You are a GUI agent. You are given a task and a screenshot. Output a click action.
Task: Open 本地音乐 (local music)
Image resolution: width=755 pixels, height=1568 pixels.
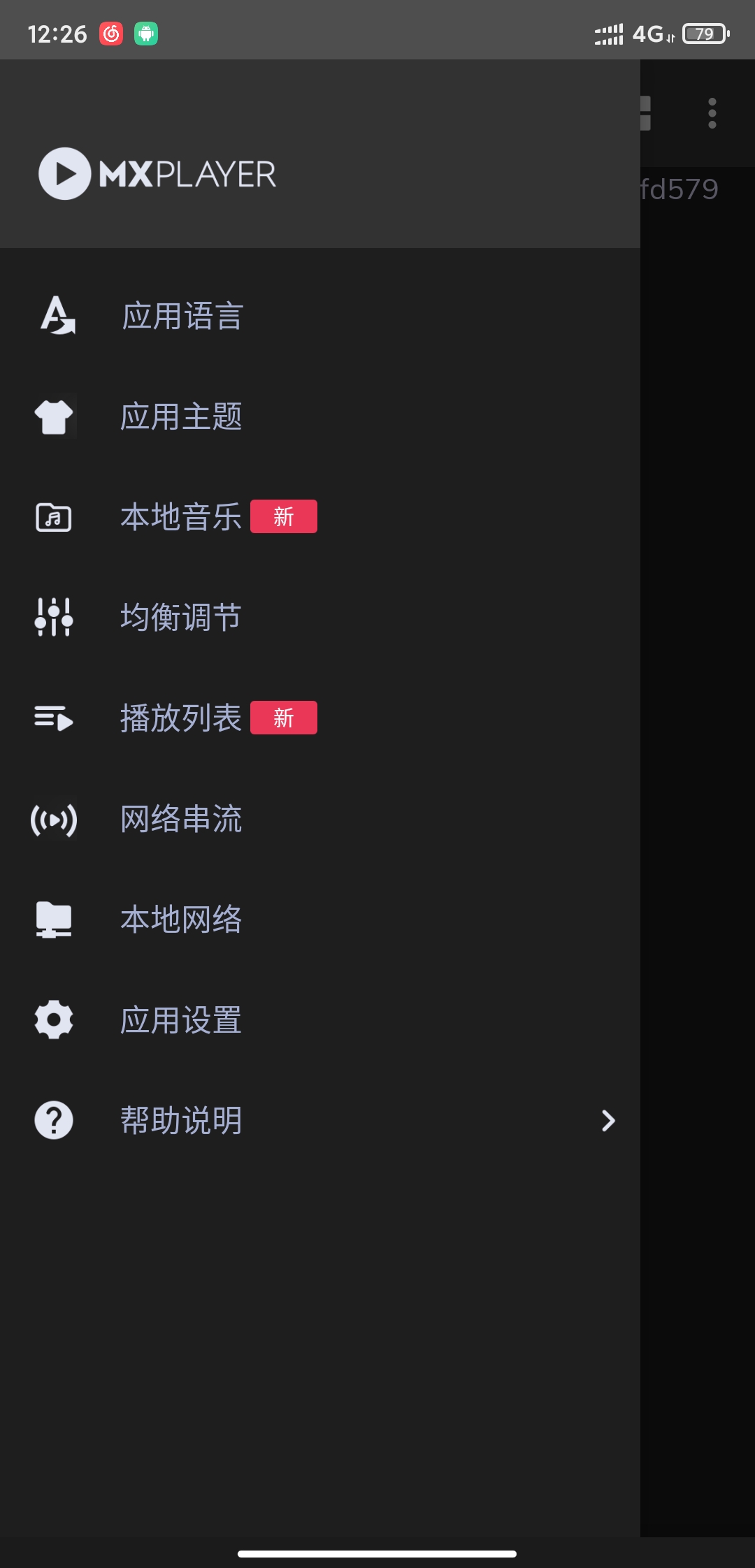point(182,517)
